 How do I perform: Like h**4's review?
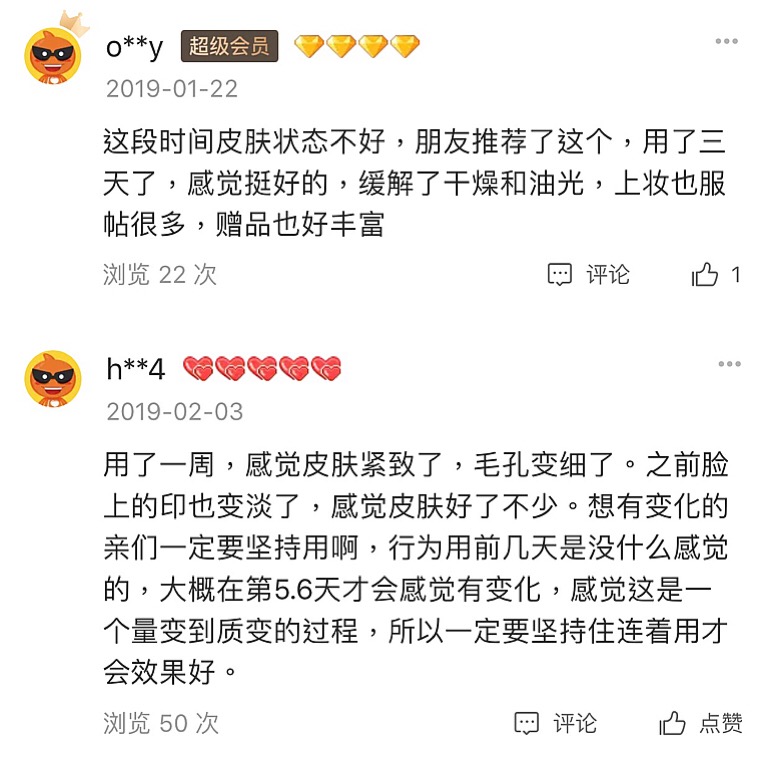[x=700, y=723]
